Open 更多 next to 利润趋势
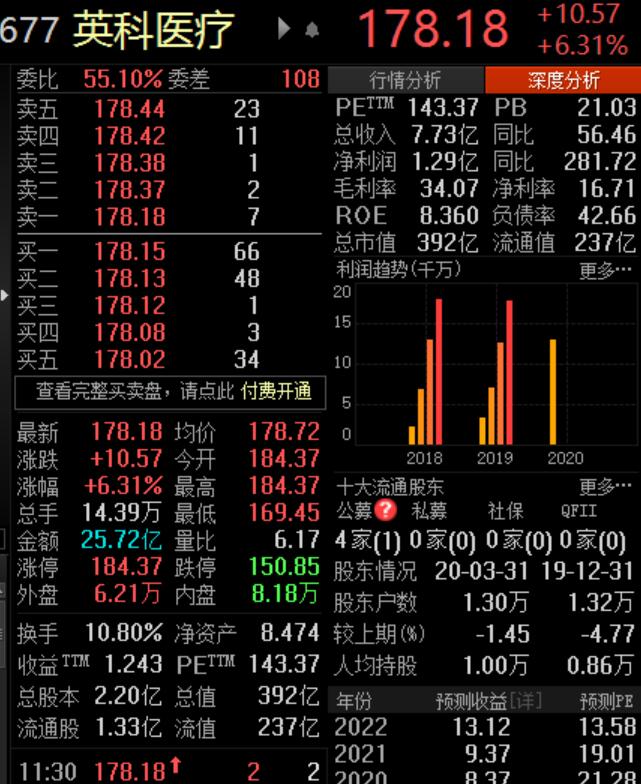The height and width of the screenshot is (784, 641). coord(606,270)
